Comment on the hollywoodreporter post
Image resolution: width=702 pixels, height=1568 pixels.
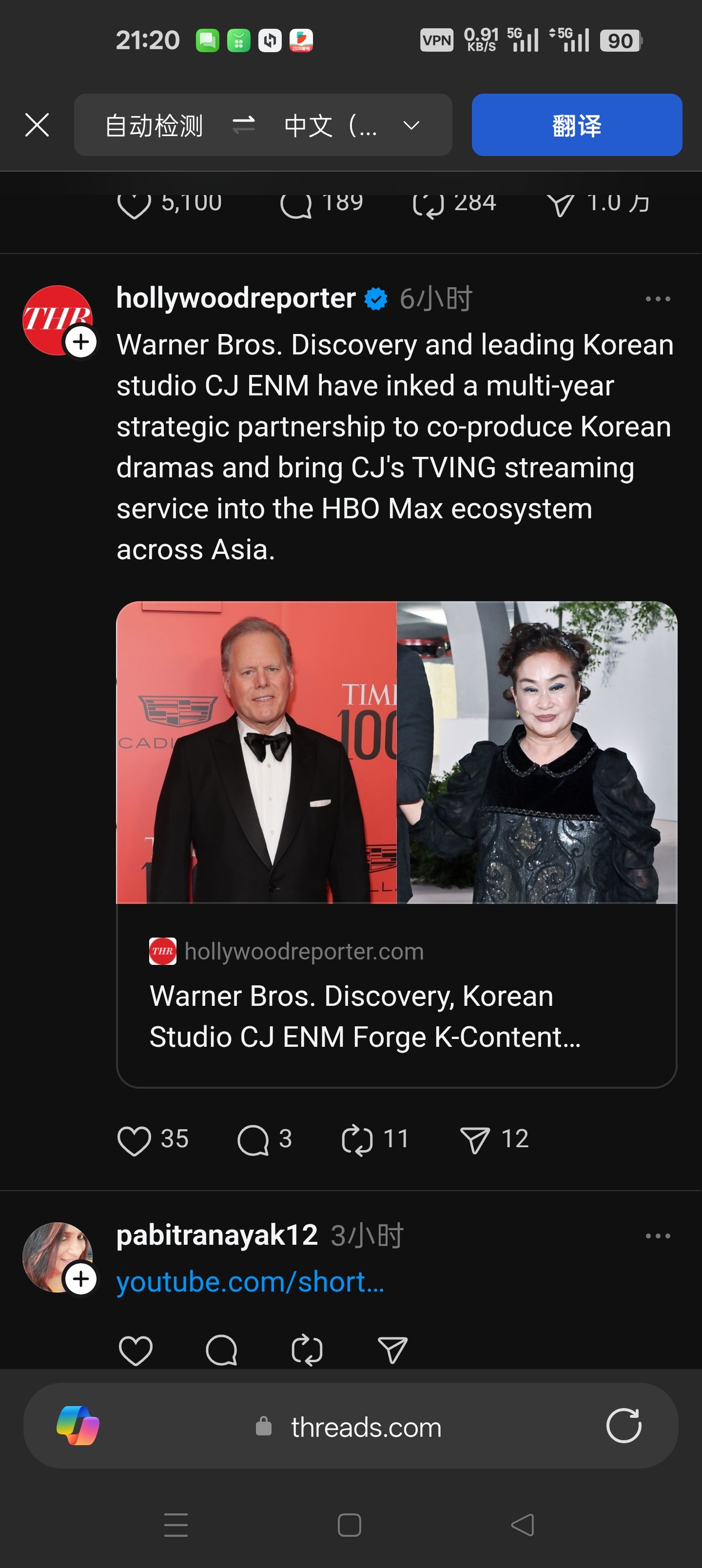point(253,1139)
